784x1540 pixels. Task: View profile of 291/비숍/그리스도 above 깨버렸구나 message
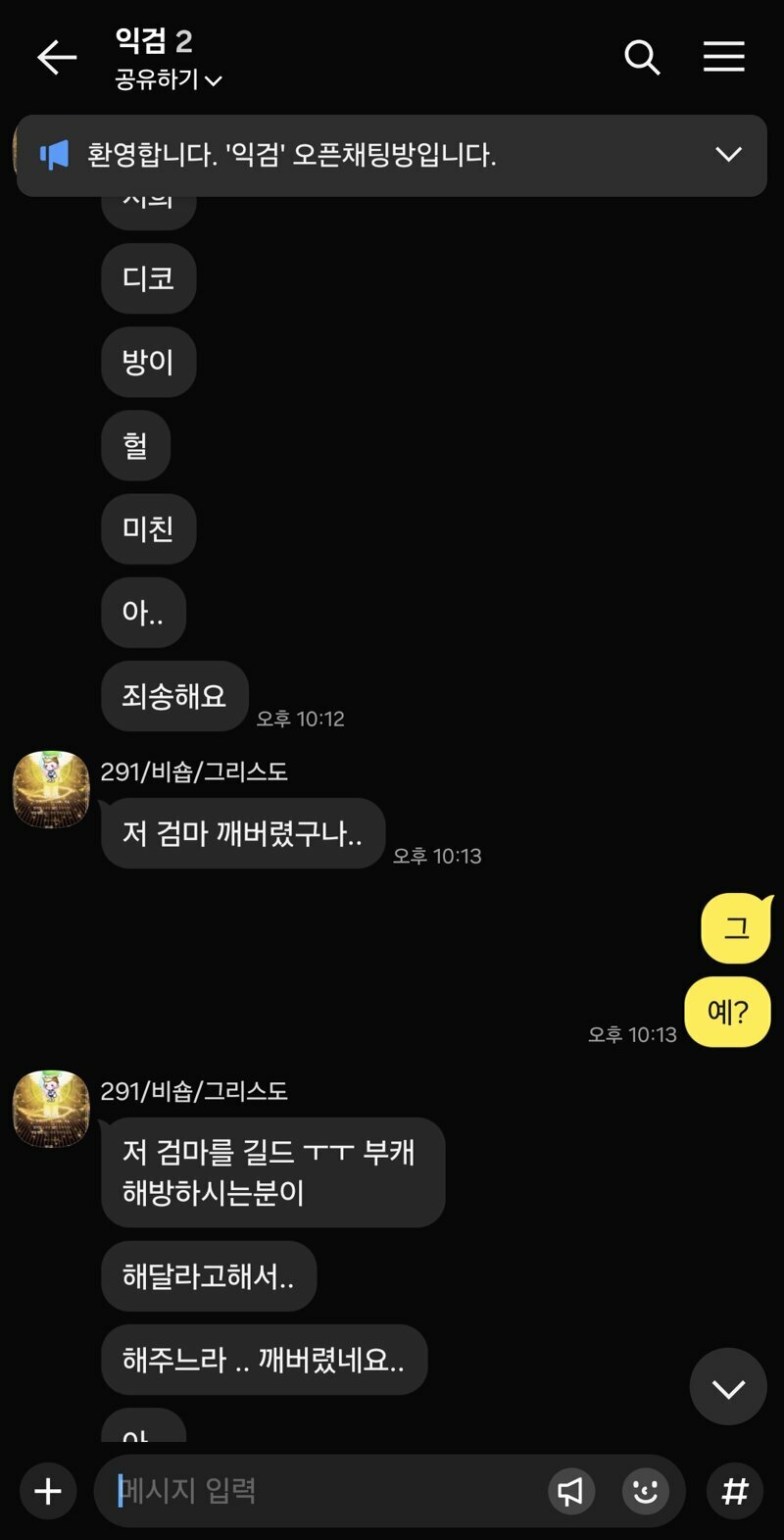click(x=51, y=790)
